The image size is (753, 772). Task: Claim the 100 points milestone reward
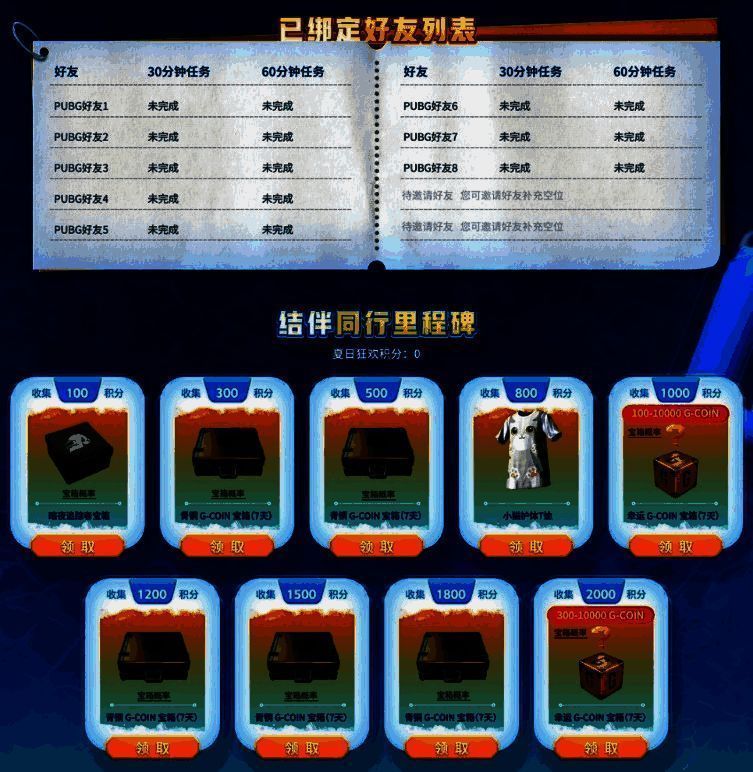(x=77, y=547)
